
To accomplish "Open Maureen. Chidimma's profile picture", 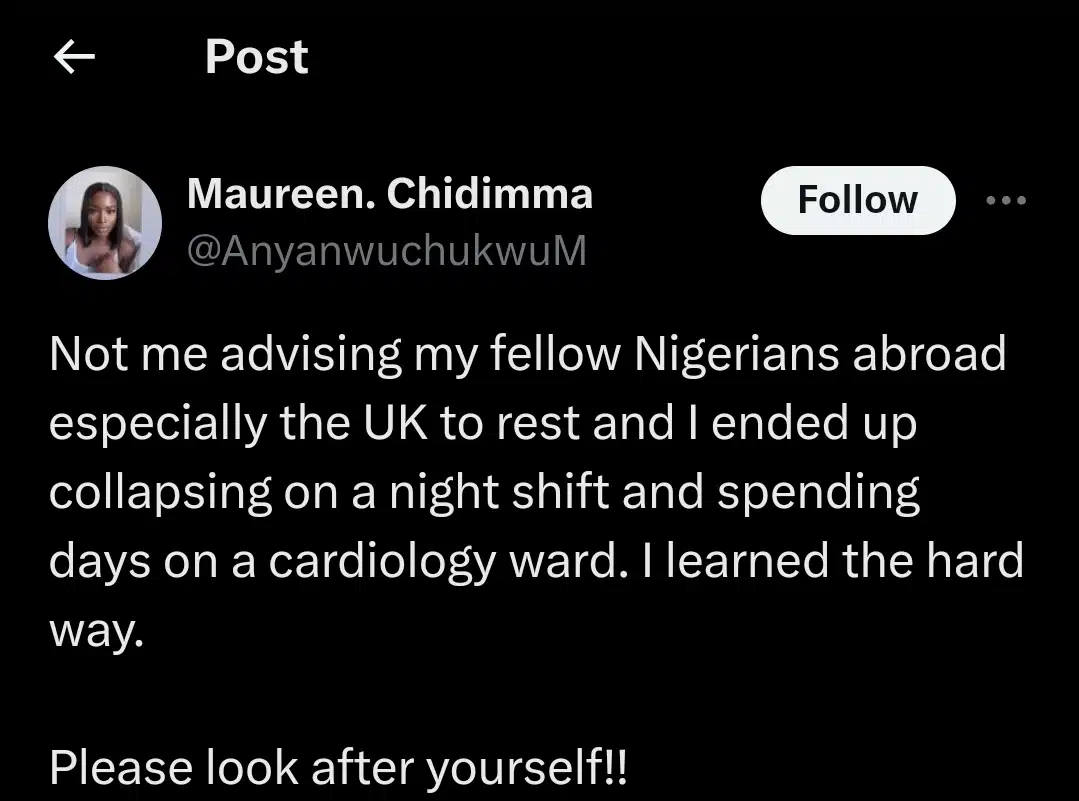I will click(105, 222).
